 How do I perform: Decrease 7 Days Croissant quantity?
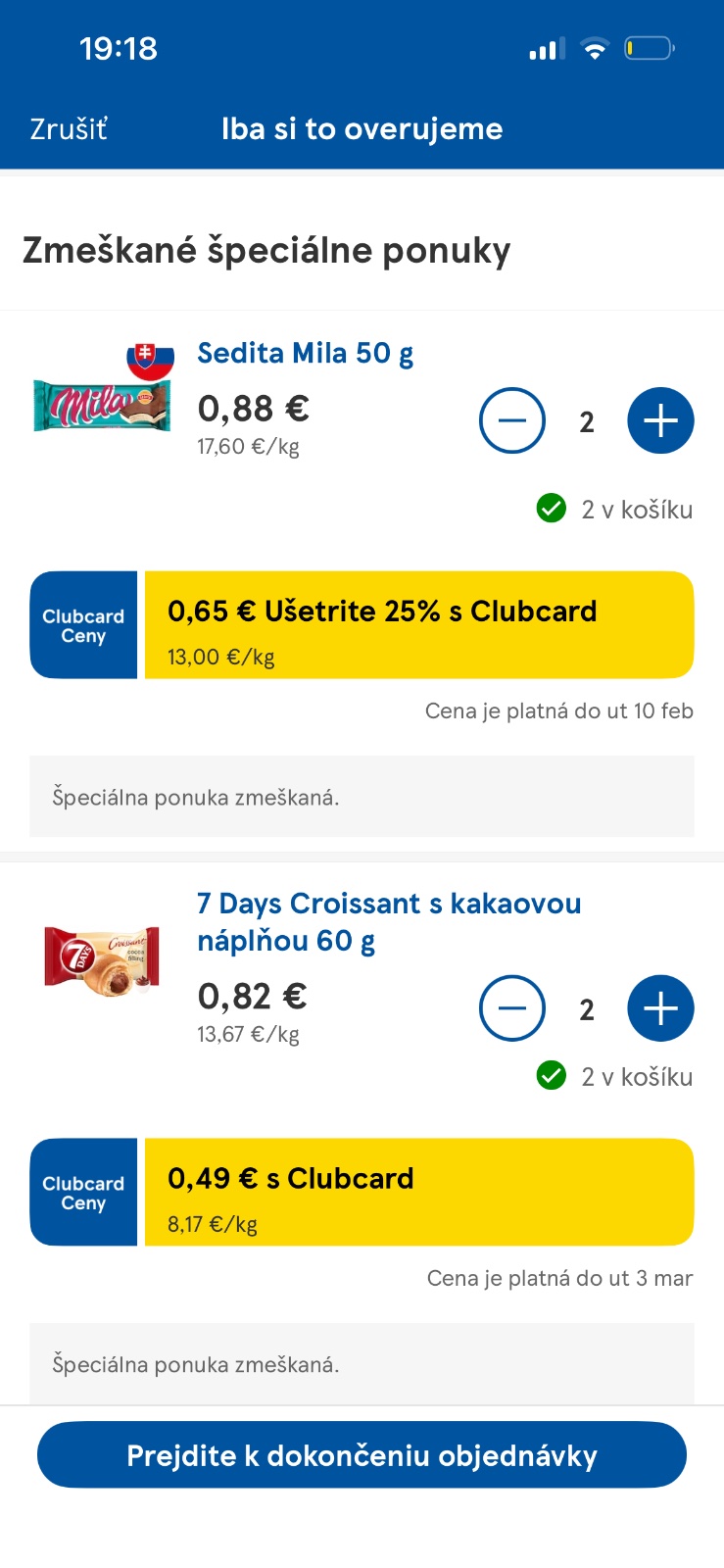511,1008
